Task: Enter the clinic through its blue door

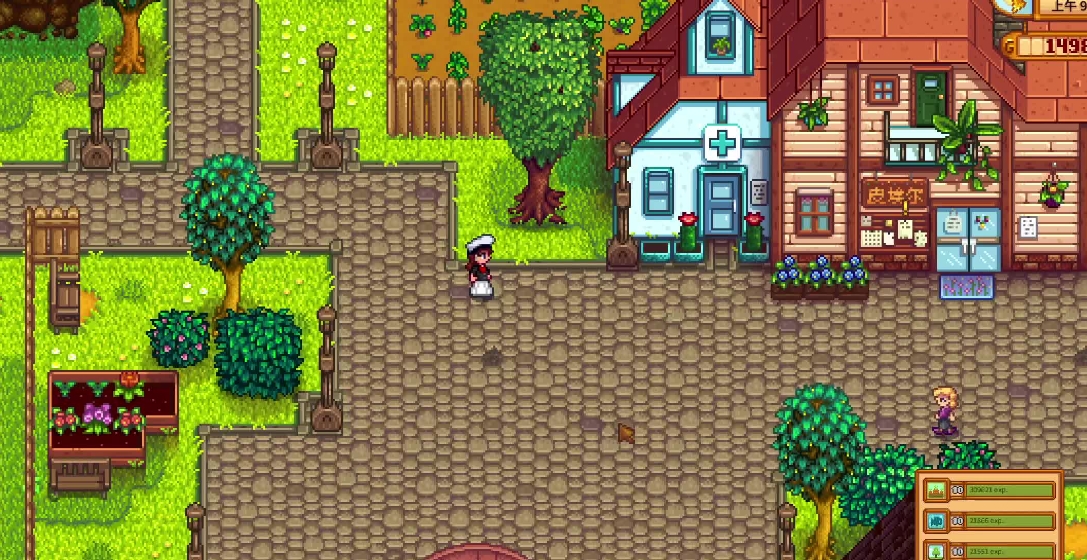Action: 720,205
